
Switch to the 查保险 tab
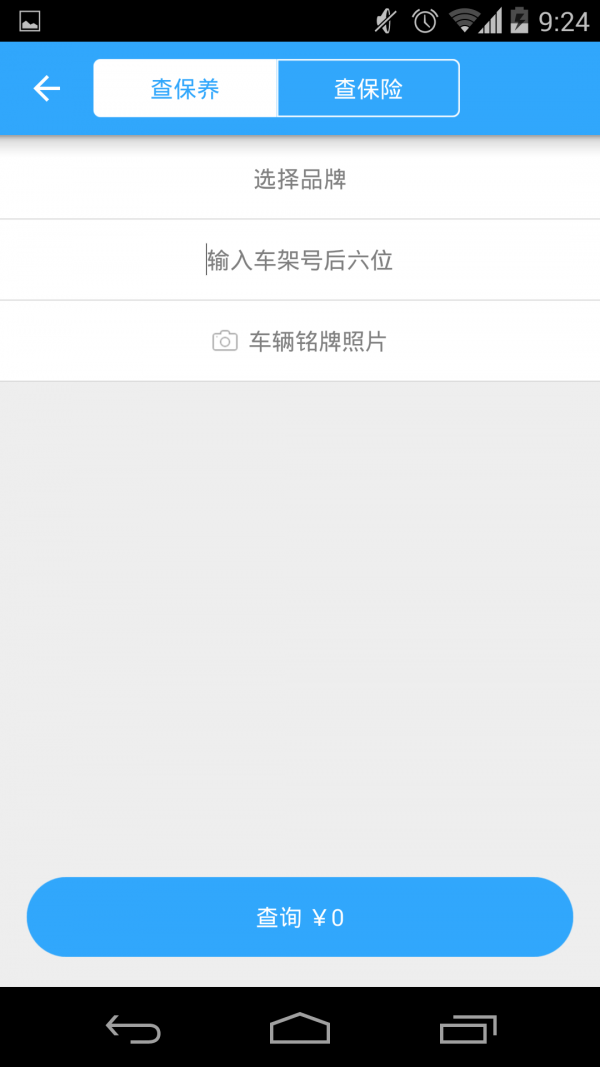point(368,89)
